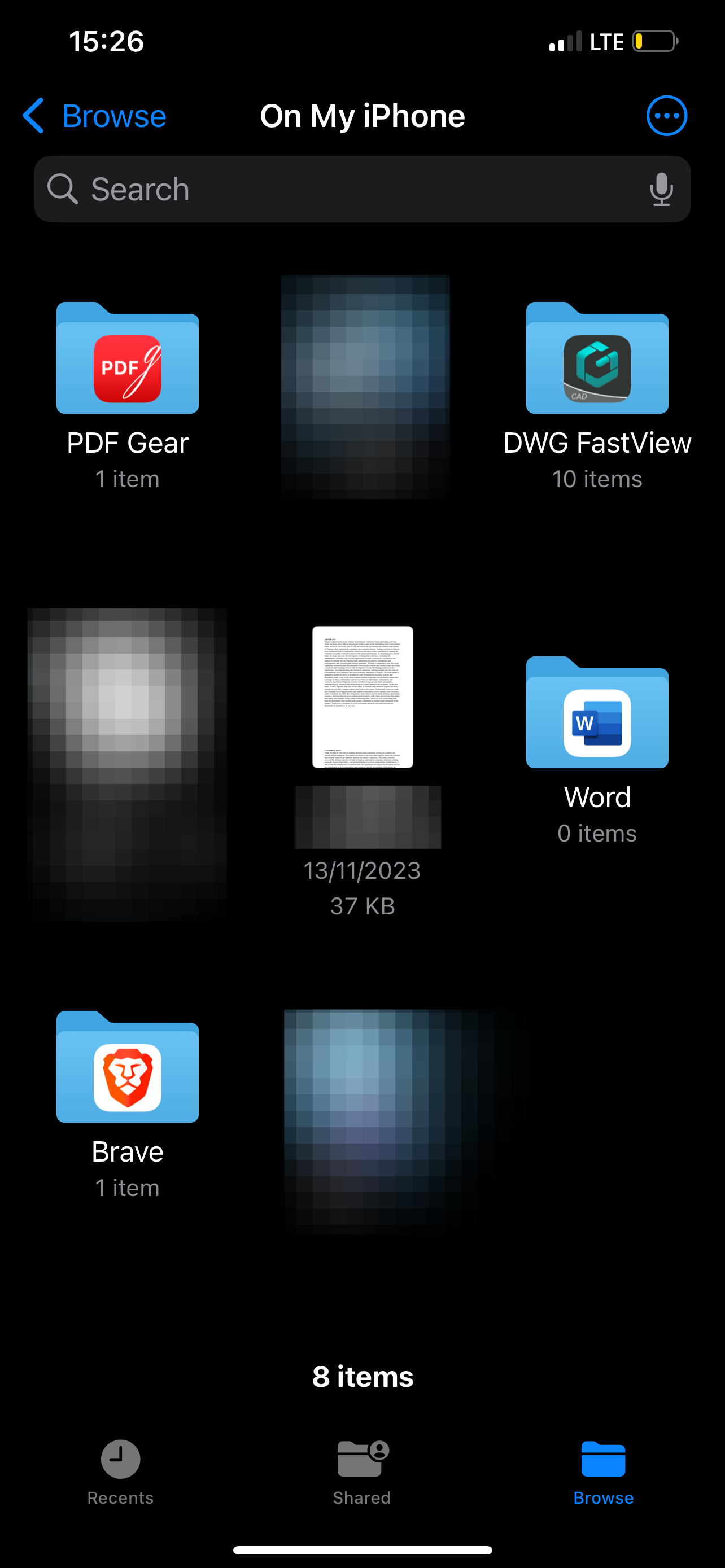Open the more options ellipsis menu
725x1568 pixels.
point(667,116)
